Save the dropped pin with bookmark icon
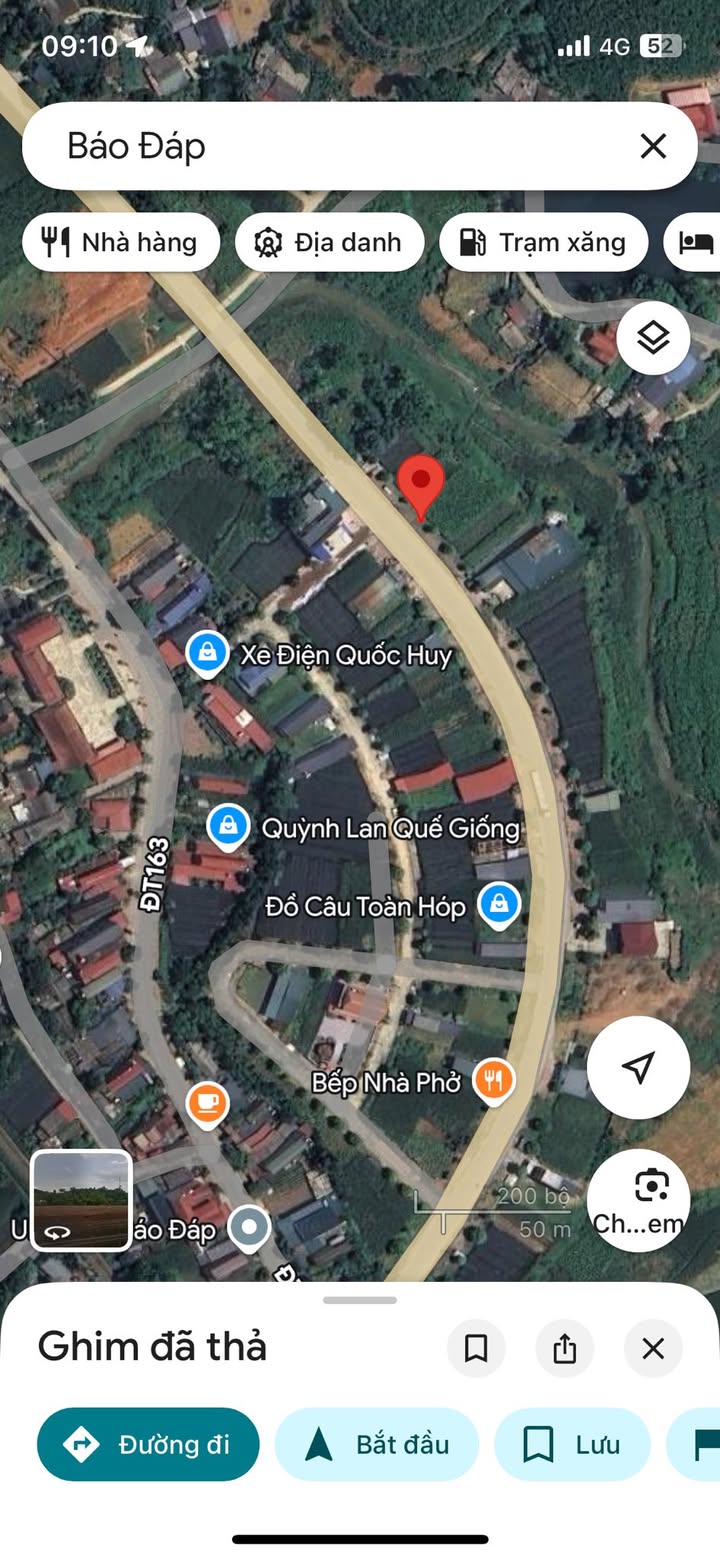The width and height of the screenshot is (720, 1559). [x=476, y=1349]
